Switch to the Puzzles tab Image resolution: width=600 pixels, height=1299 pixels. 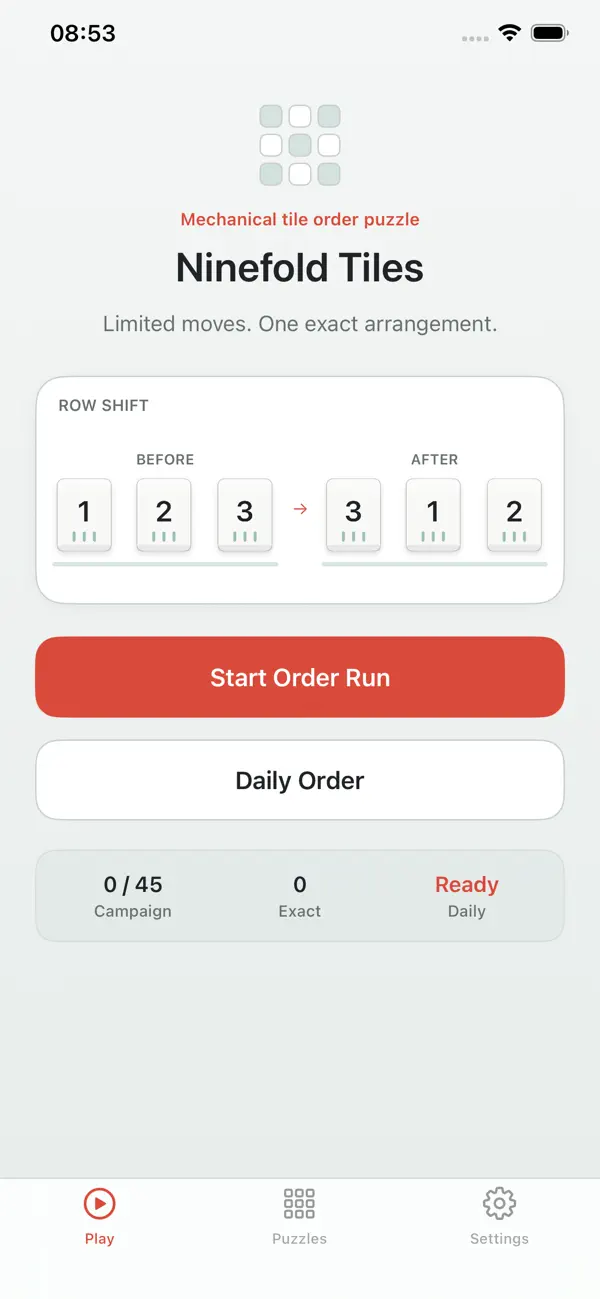[x=300, y=1216]
